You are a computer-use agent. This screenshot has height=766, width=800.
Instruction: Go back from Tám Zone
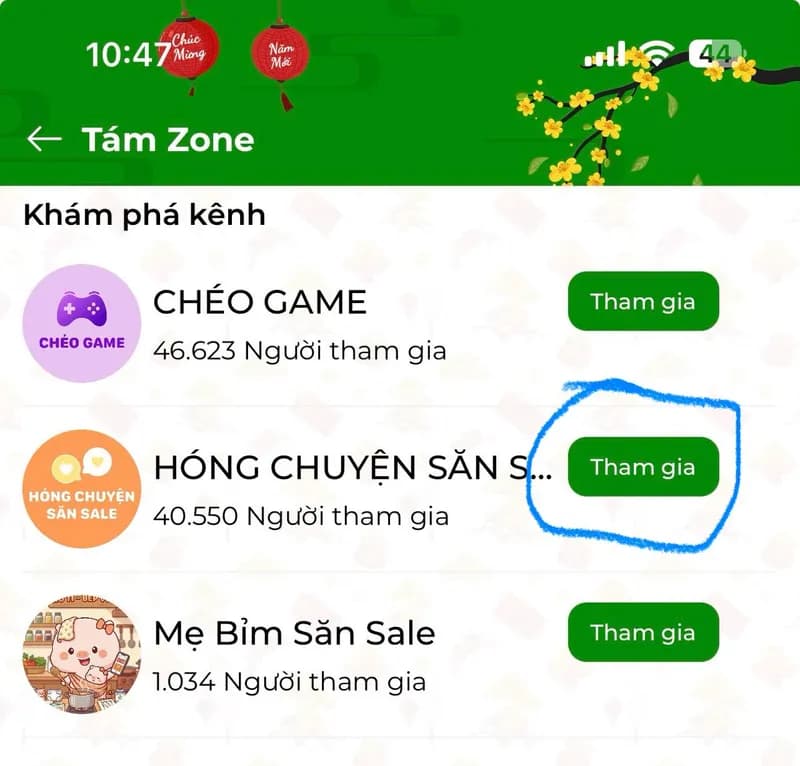pos(44,139)
